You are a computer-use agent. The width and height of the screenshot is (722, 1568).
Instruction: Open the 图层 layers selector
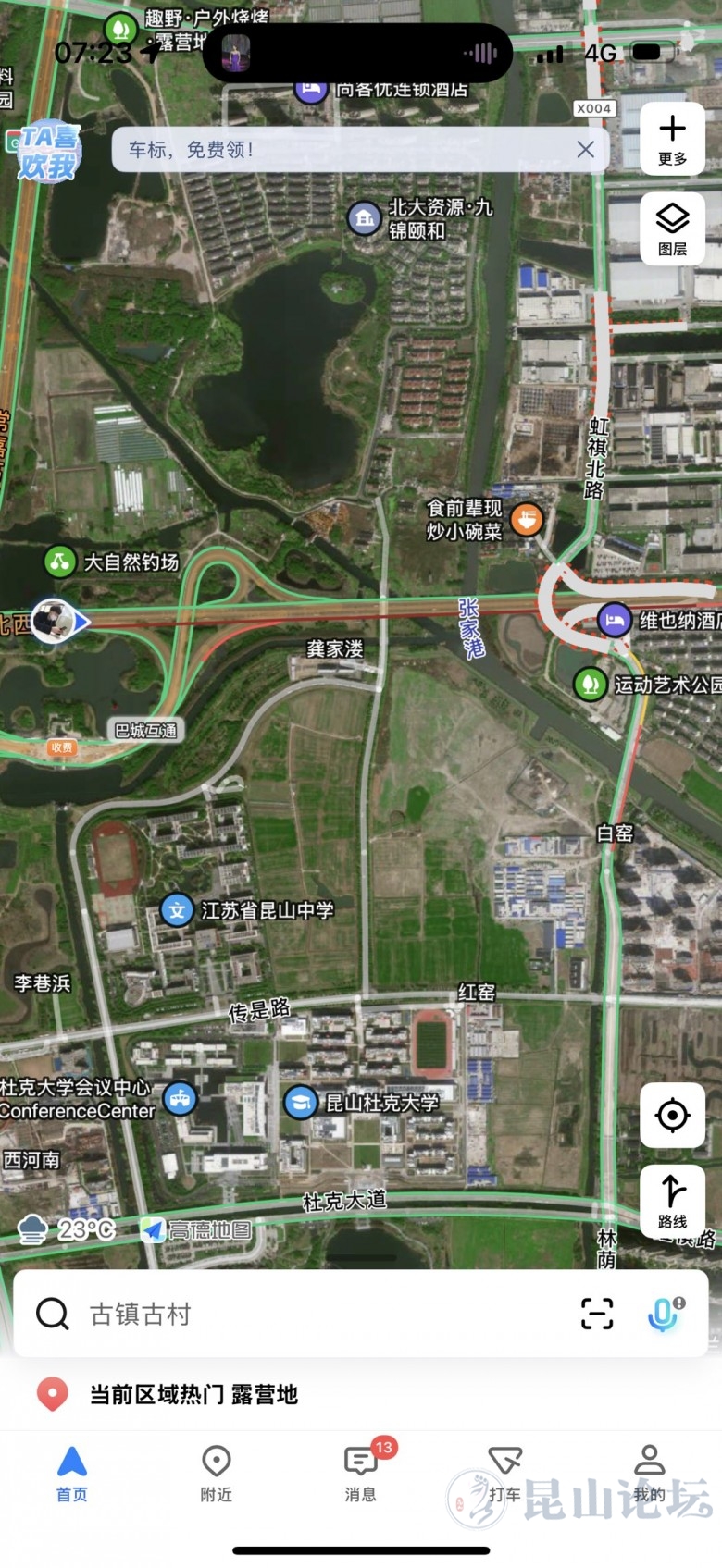(x=672, y=228)
